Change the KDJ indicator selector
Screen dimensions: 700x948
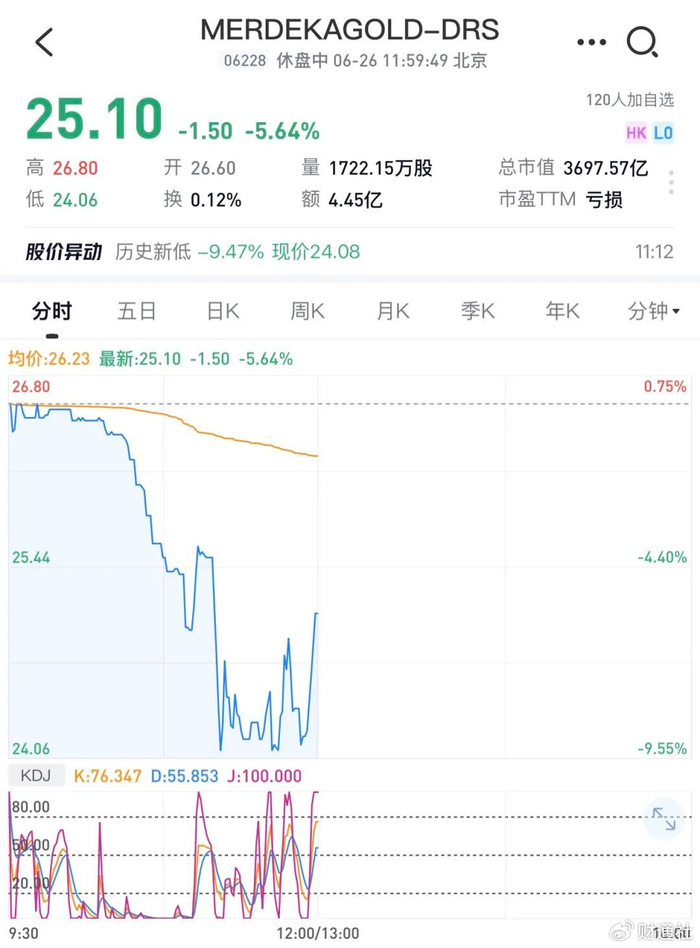(36, 776)
